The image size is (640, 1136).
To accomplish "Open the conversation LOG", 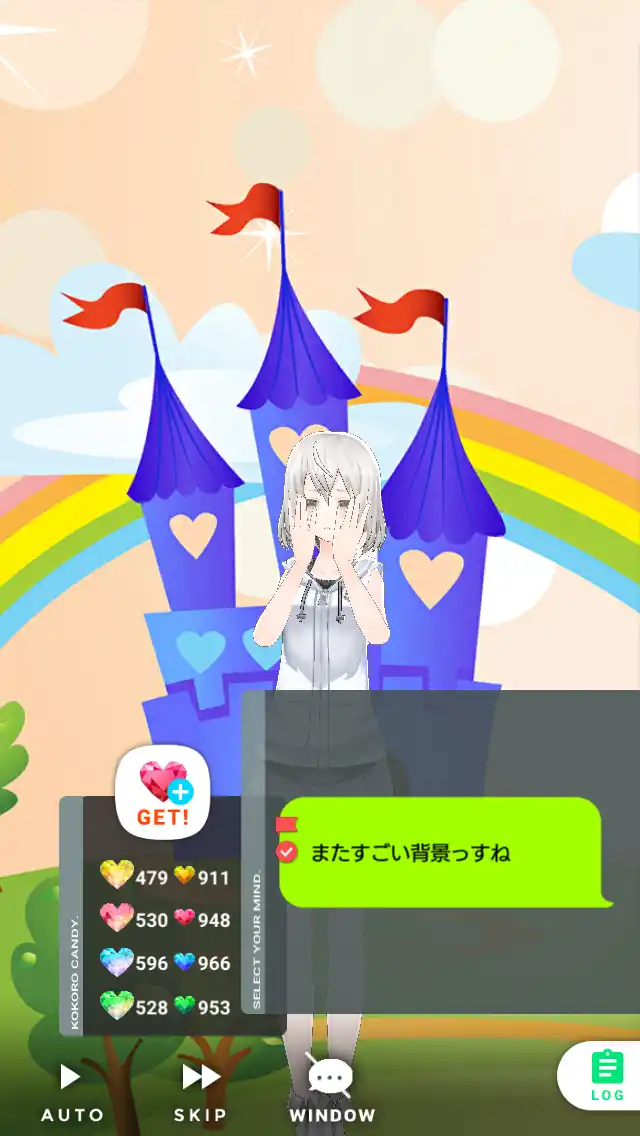I will pos(606,1075).
